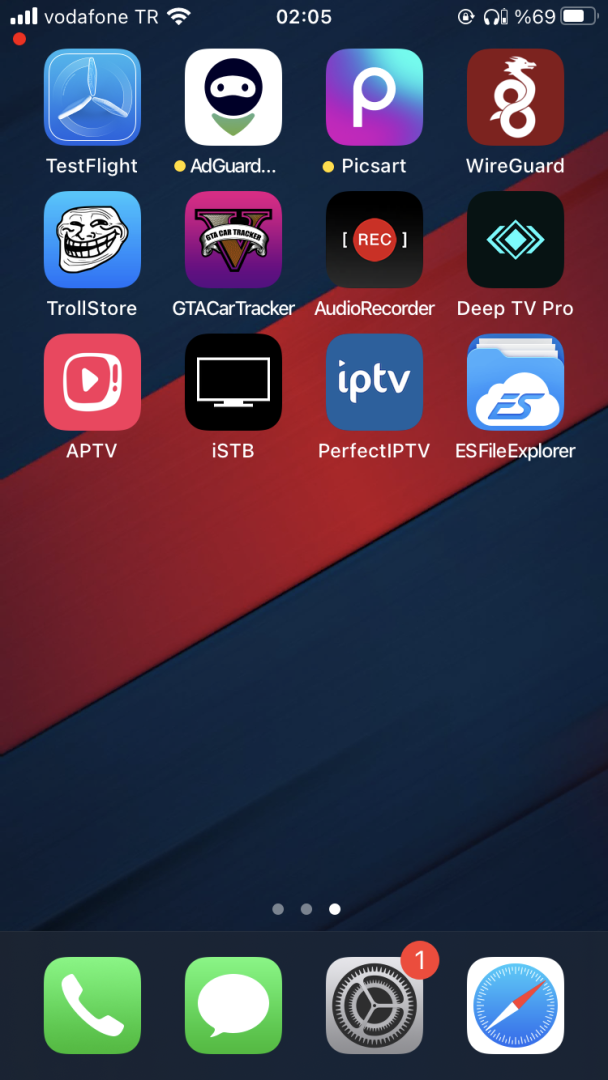
Task: Launch Safari from the dock
Action: [515, 1005]
